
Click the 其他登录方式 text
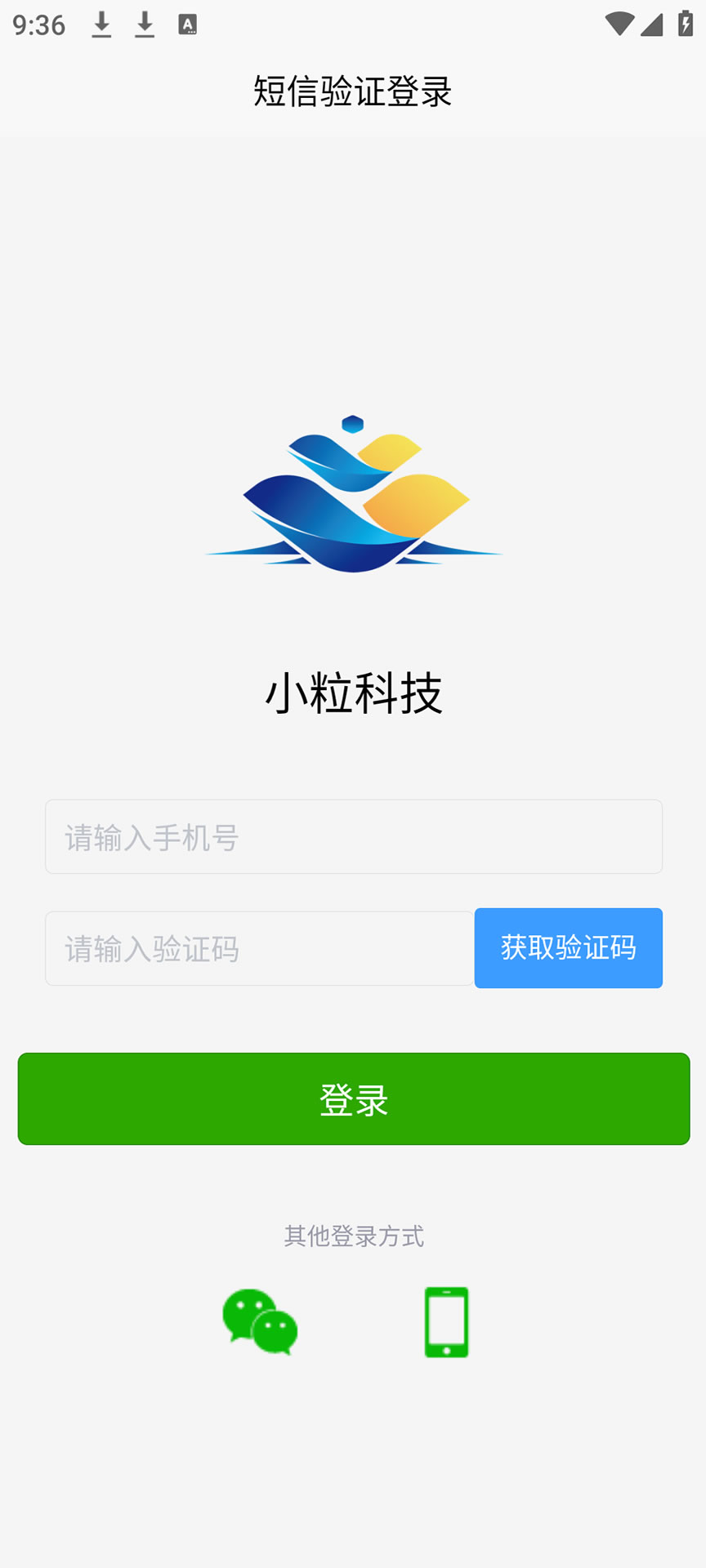(353, 1236)
